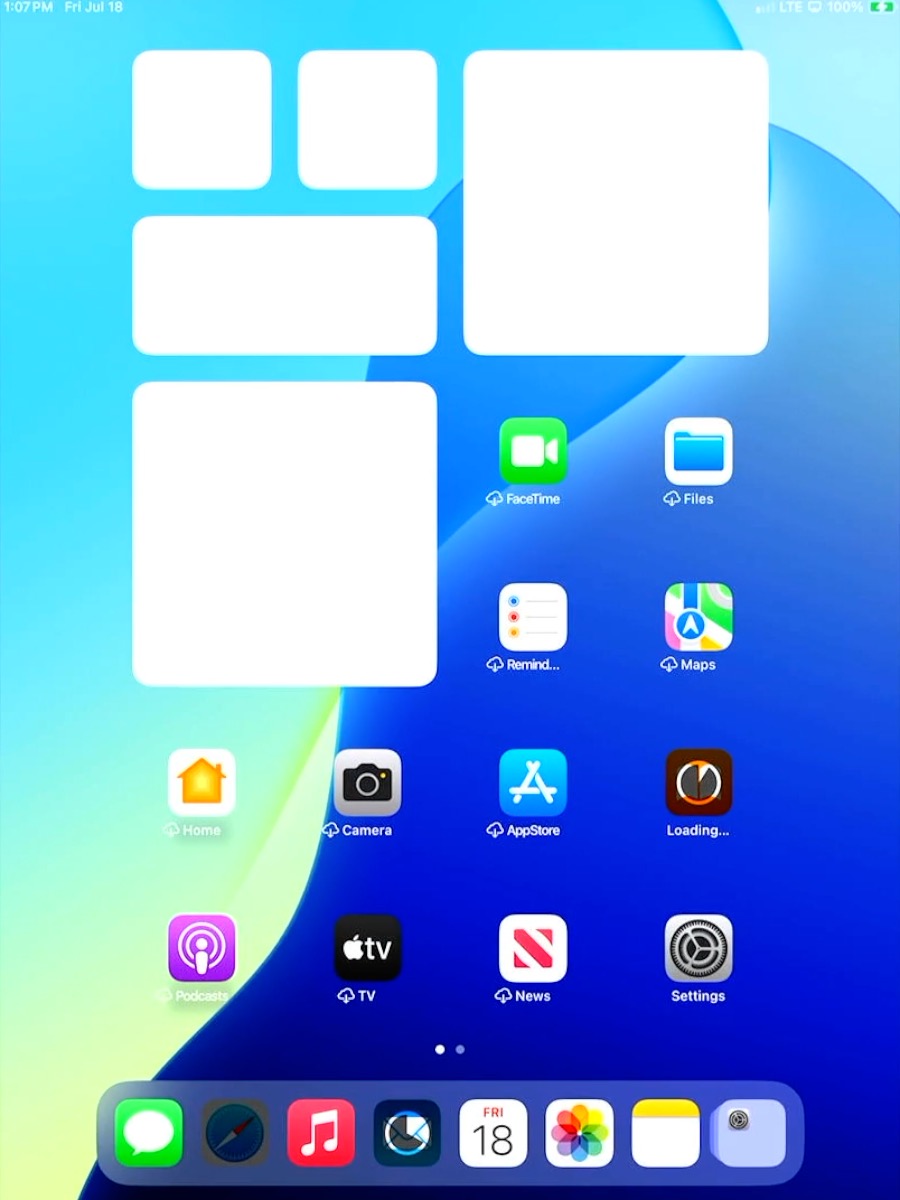Open the App Library folder in dock
900x1200 pixels.
tap(748, 1133)
